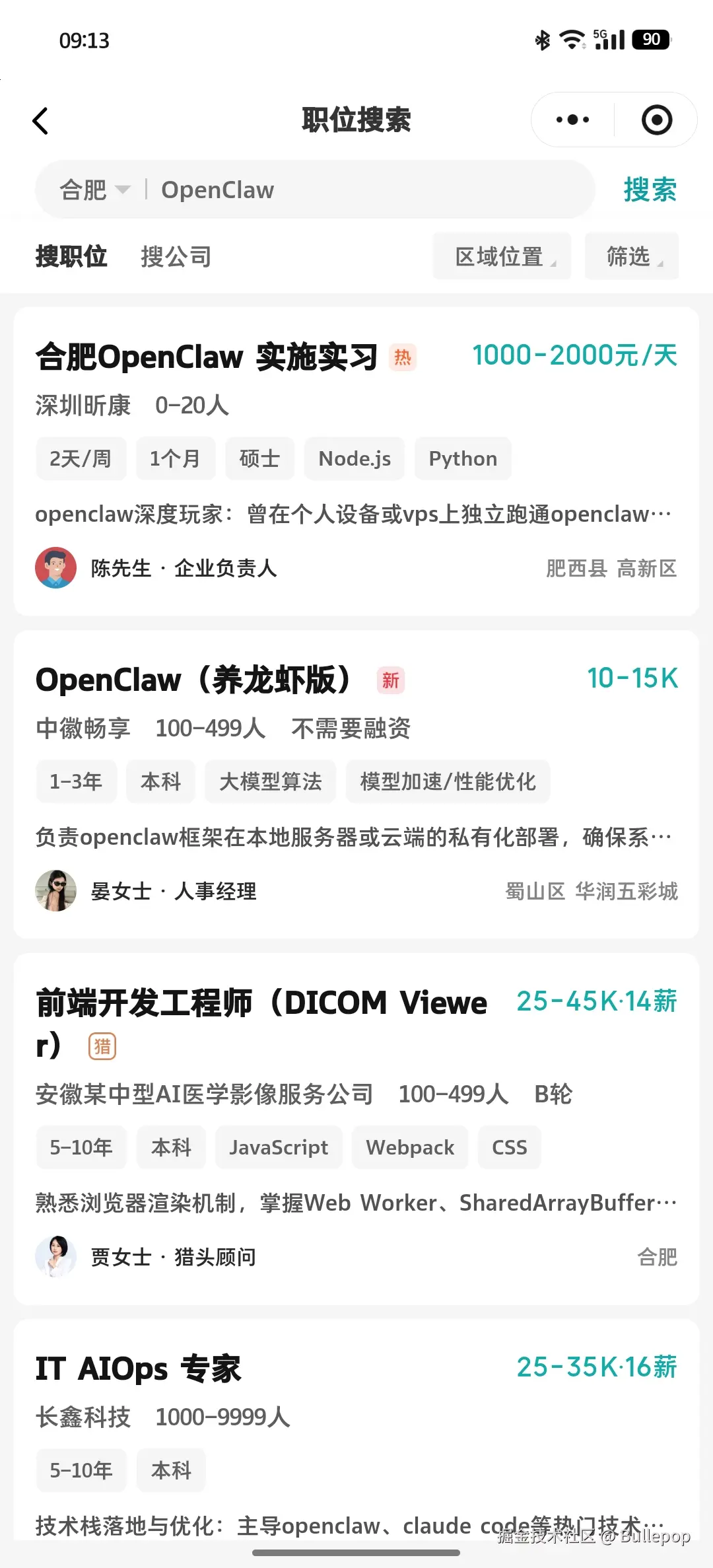Select the Python skill tag
This screenshot has height=1568, width=713.
[x=462, y=458]
